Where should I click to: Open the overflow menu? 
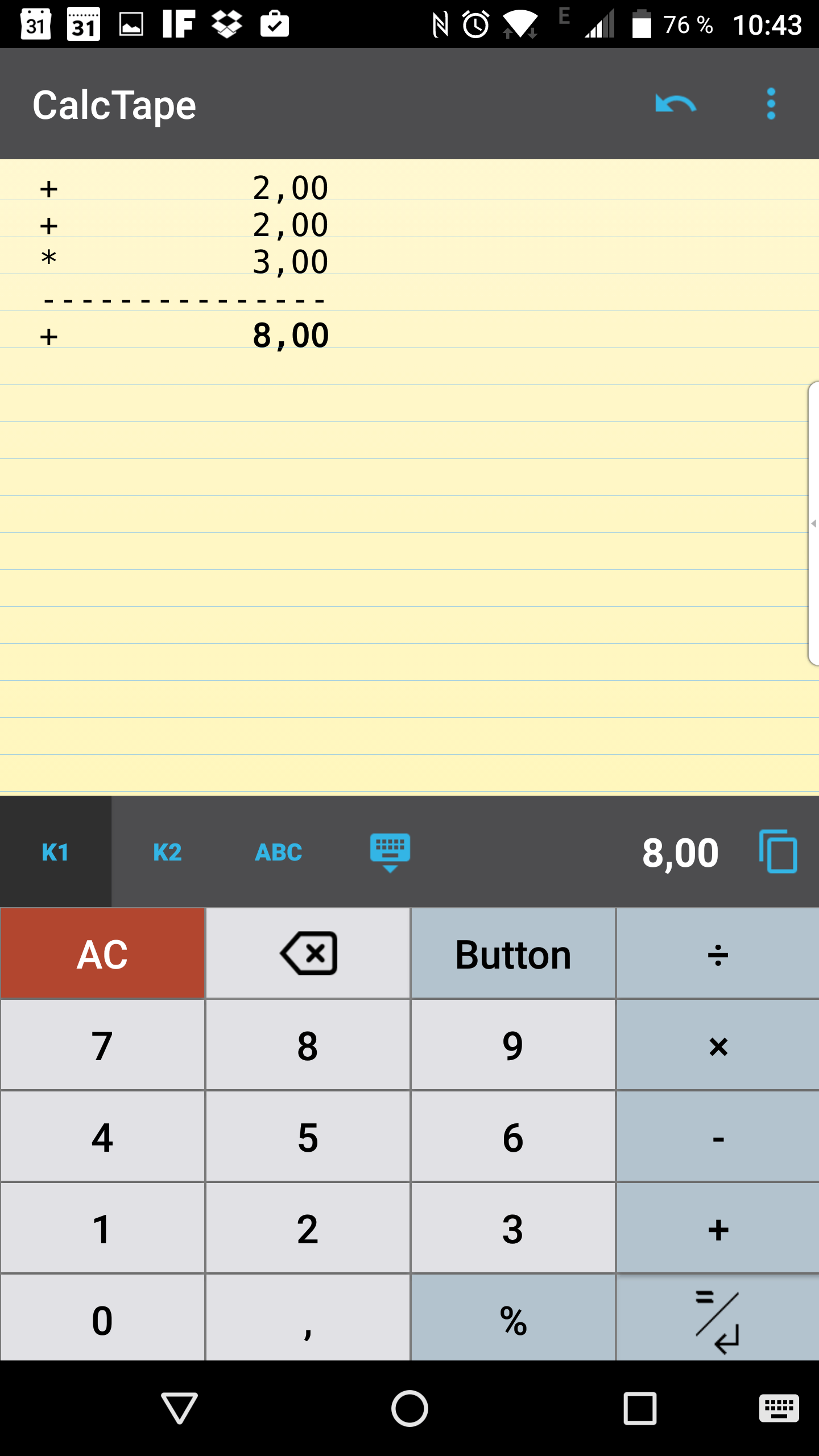[x=771, y=104]
